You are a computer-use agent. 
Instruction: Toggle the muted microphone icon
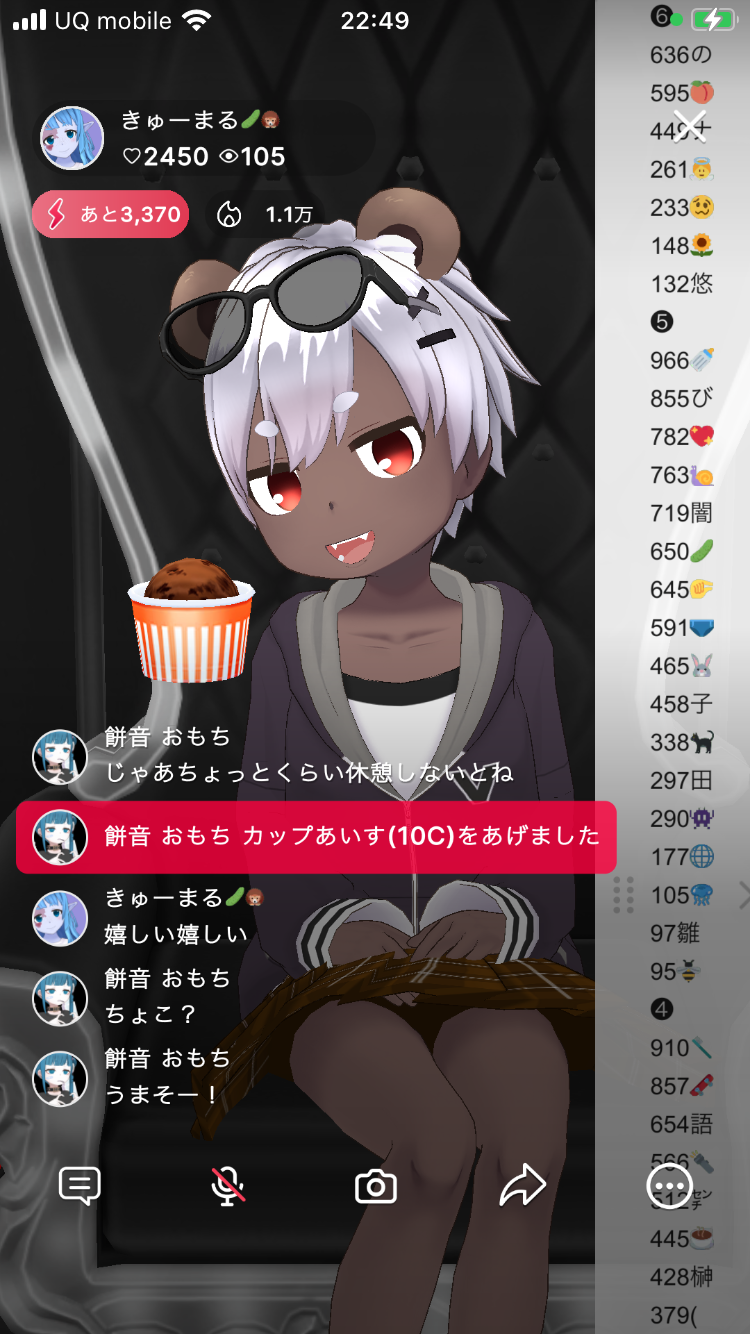(x=228, y=1186)
